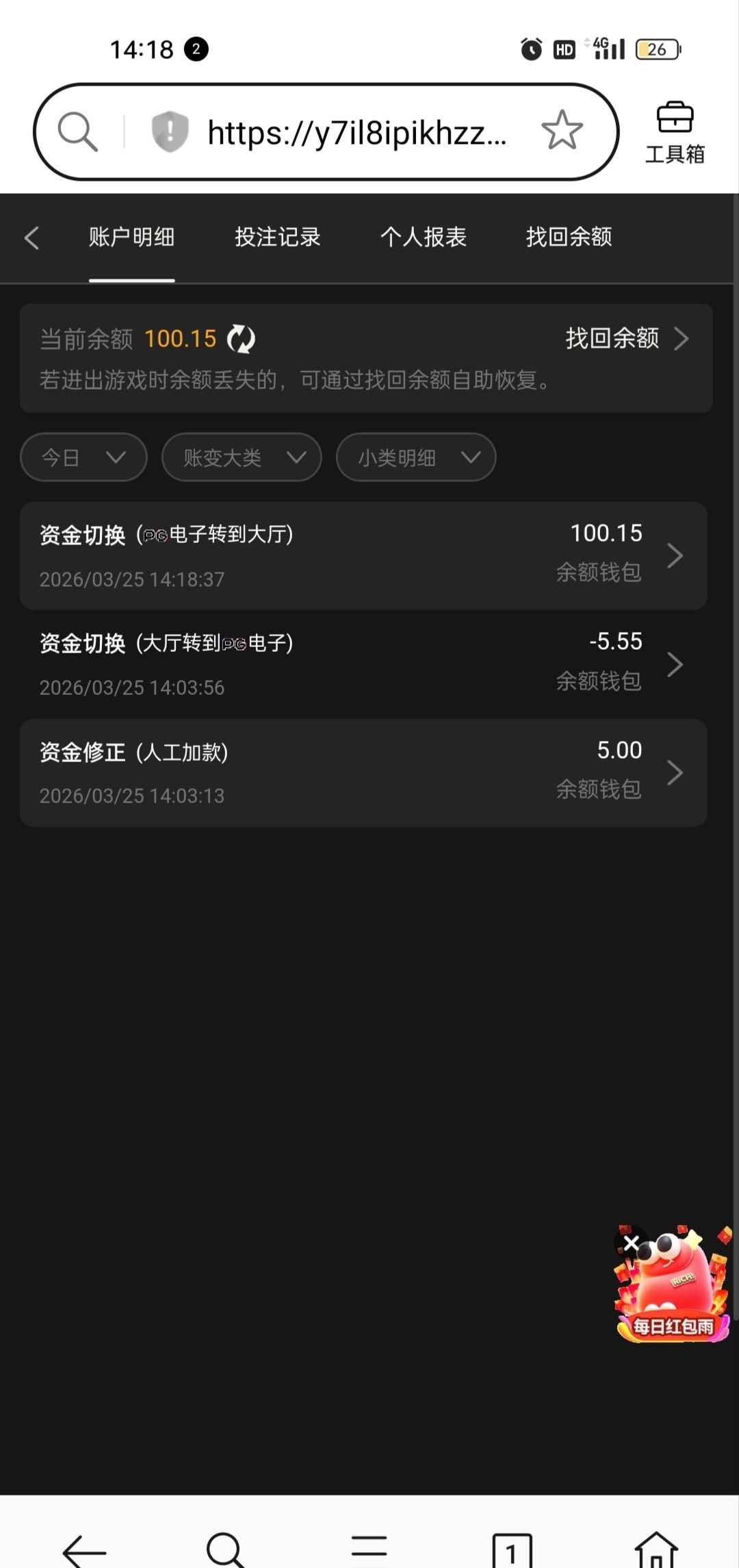Refresh the current balance

tap(241, 339)
